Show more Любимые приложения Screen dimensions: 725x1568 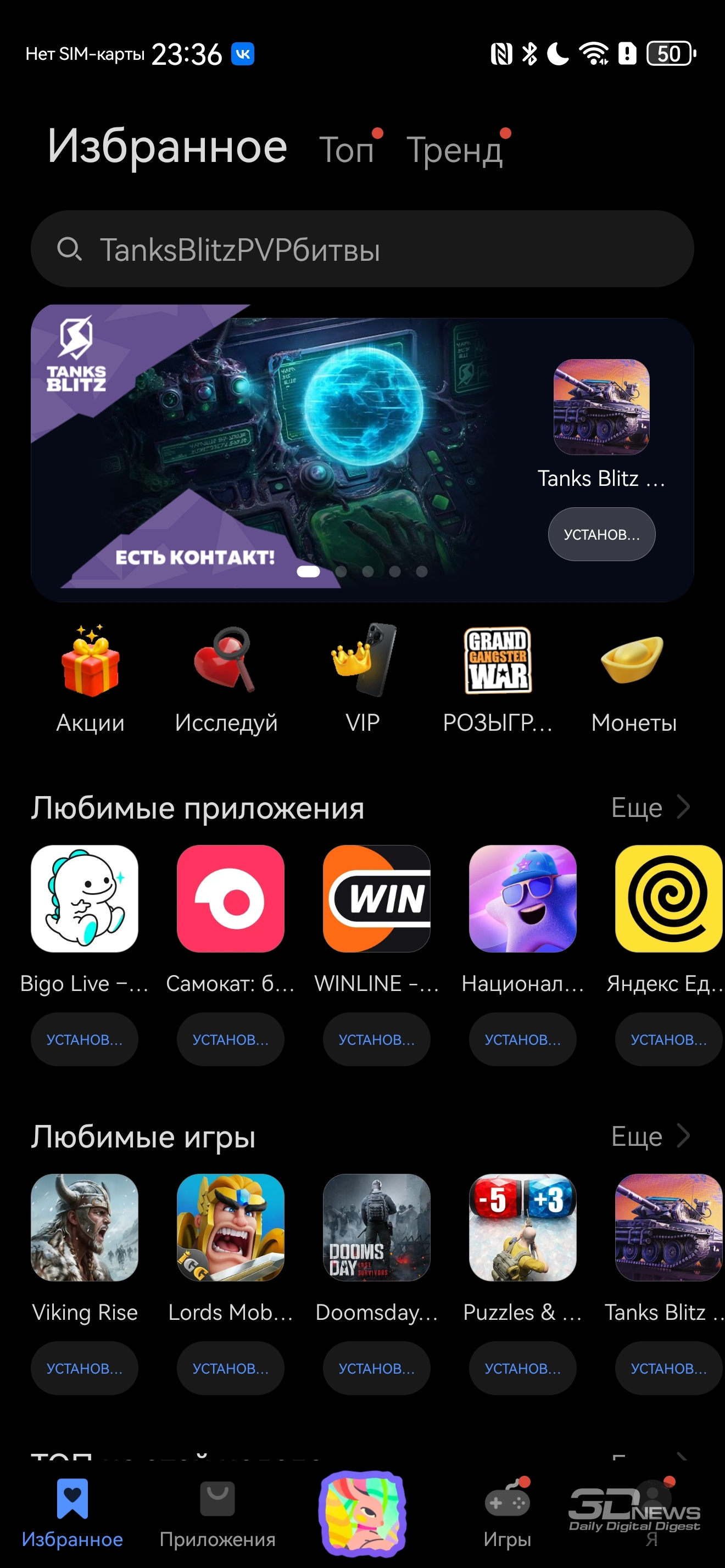pyautogui.click(x=650, y=808)
